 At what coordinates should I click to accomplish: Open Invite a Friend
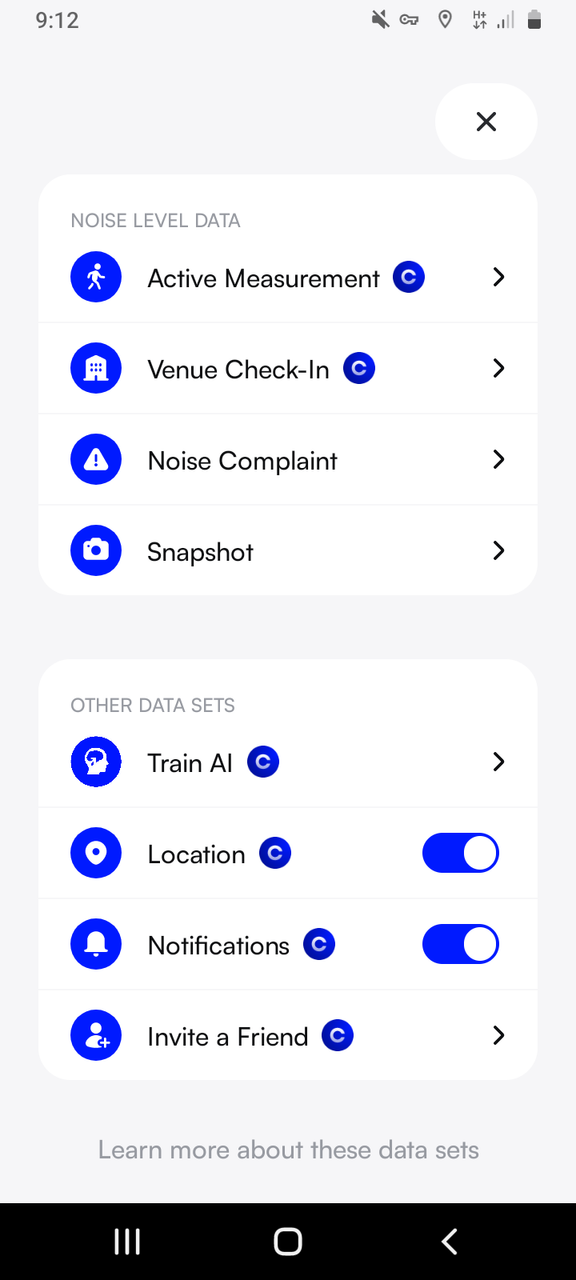pos(288,1036)
